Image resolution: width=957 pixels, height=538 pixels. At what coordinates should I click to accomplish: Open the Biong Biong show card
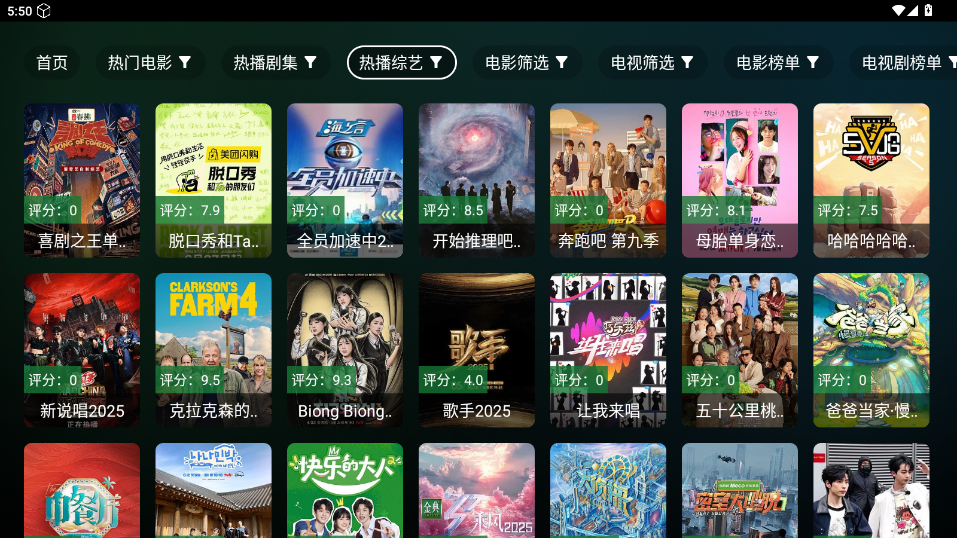tap(345, 350)
